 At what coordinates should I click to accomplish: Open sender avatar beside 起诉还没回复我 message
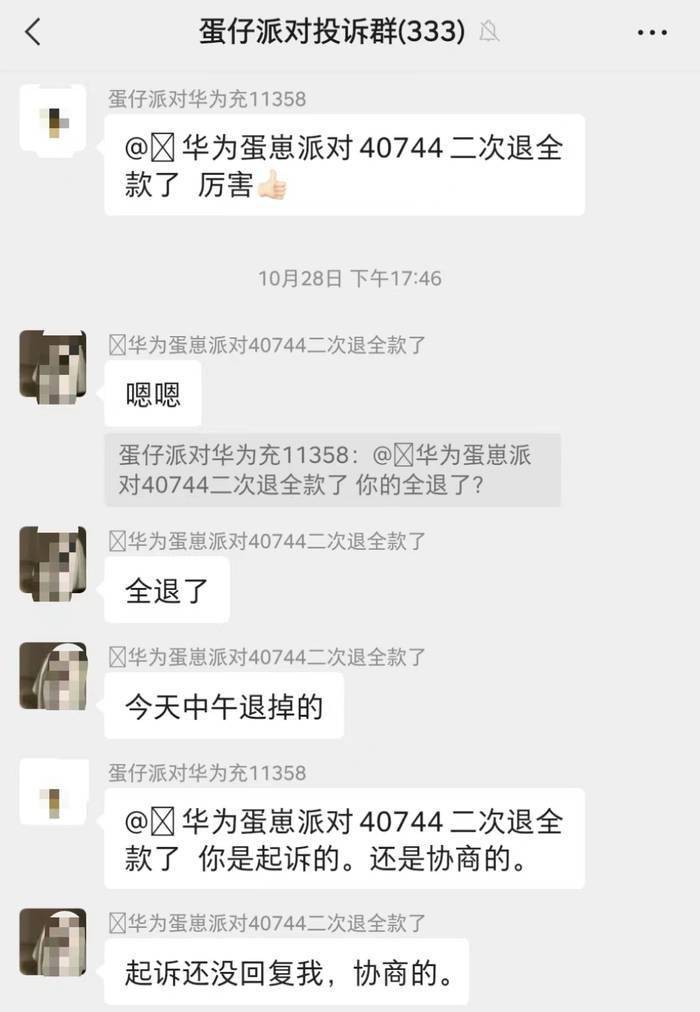[x=52, y=942]
